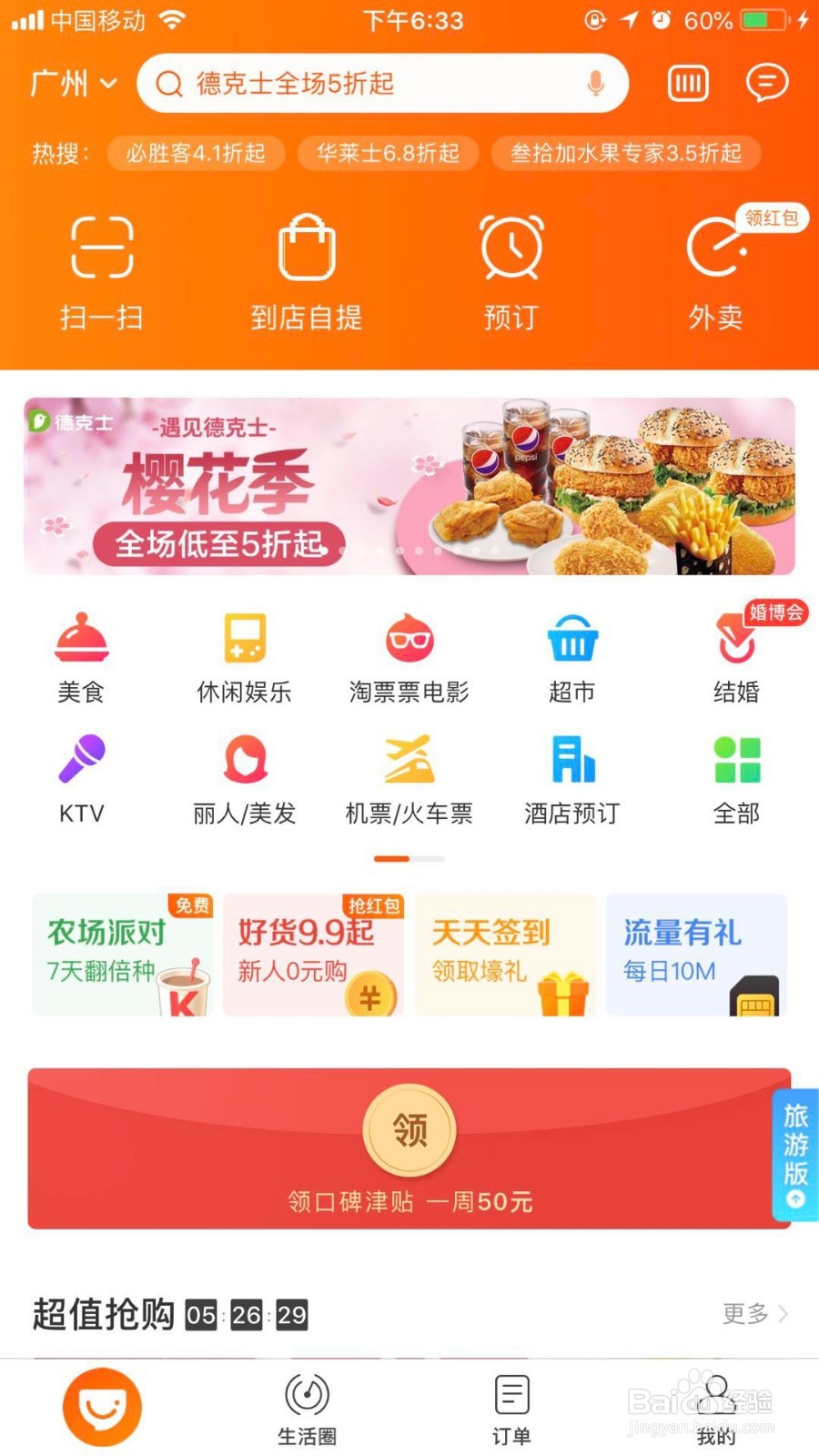Open the messages icon top right
Image resolution: width=819 pixels, height=1456 pixels.
point(766,83)
